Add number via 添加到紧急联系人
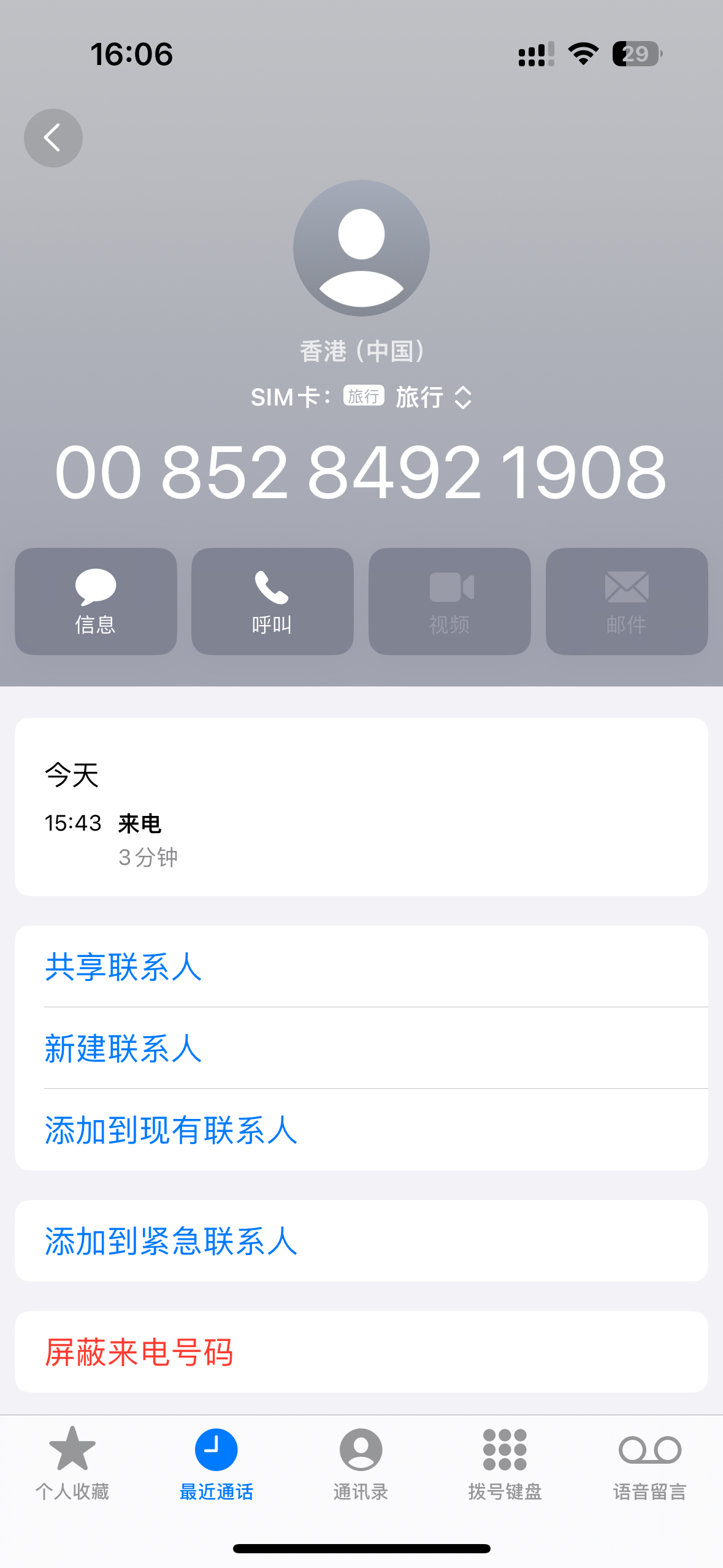The image size is (723, 1568). (170, 1241)
